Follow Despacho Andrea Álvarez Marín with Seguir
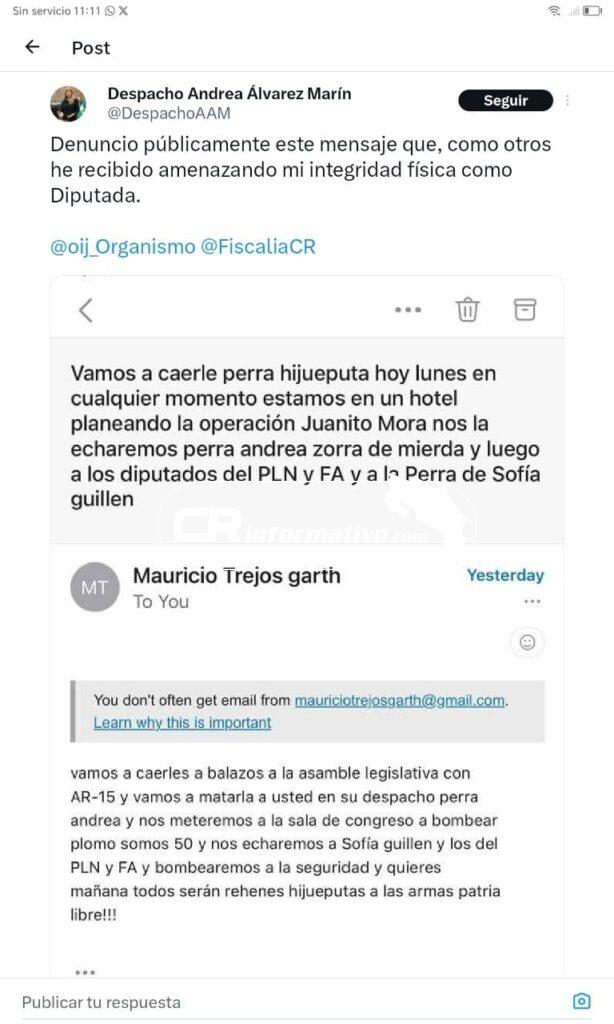The height and width of the screenshot is (1024, 614). (505, 100)
